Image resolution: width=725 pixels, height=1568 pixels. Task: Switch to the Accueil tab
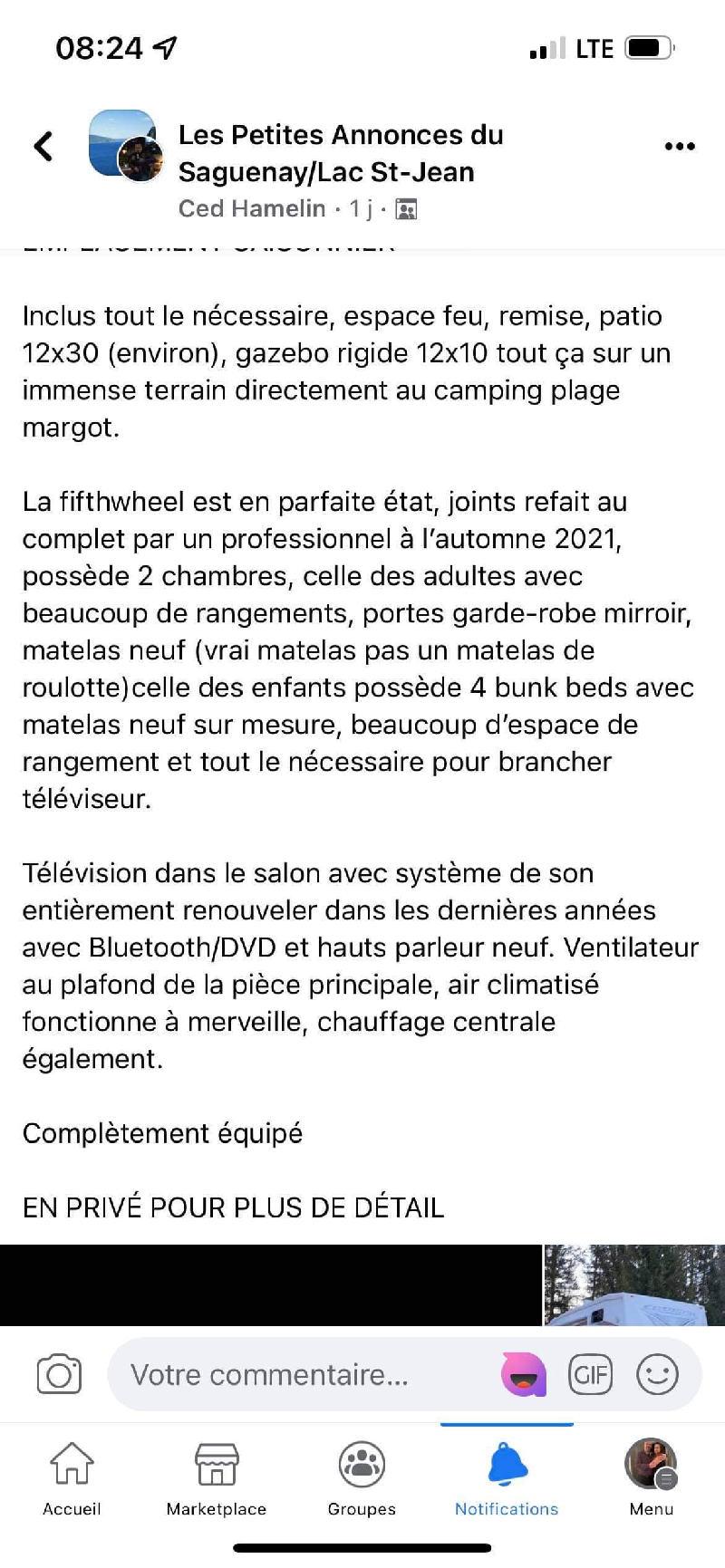72,1478
